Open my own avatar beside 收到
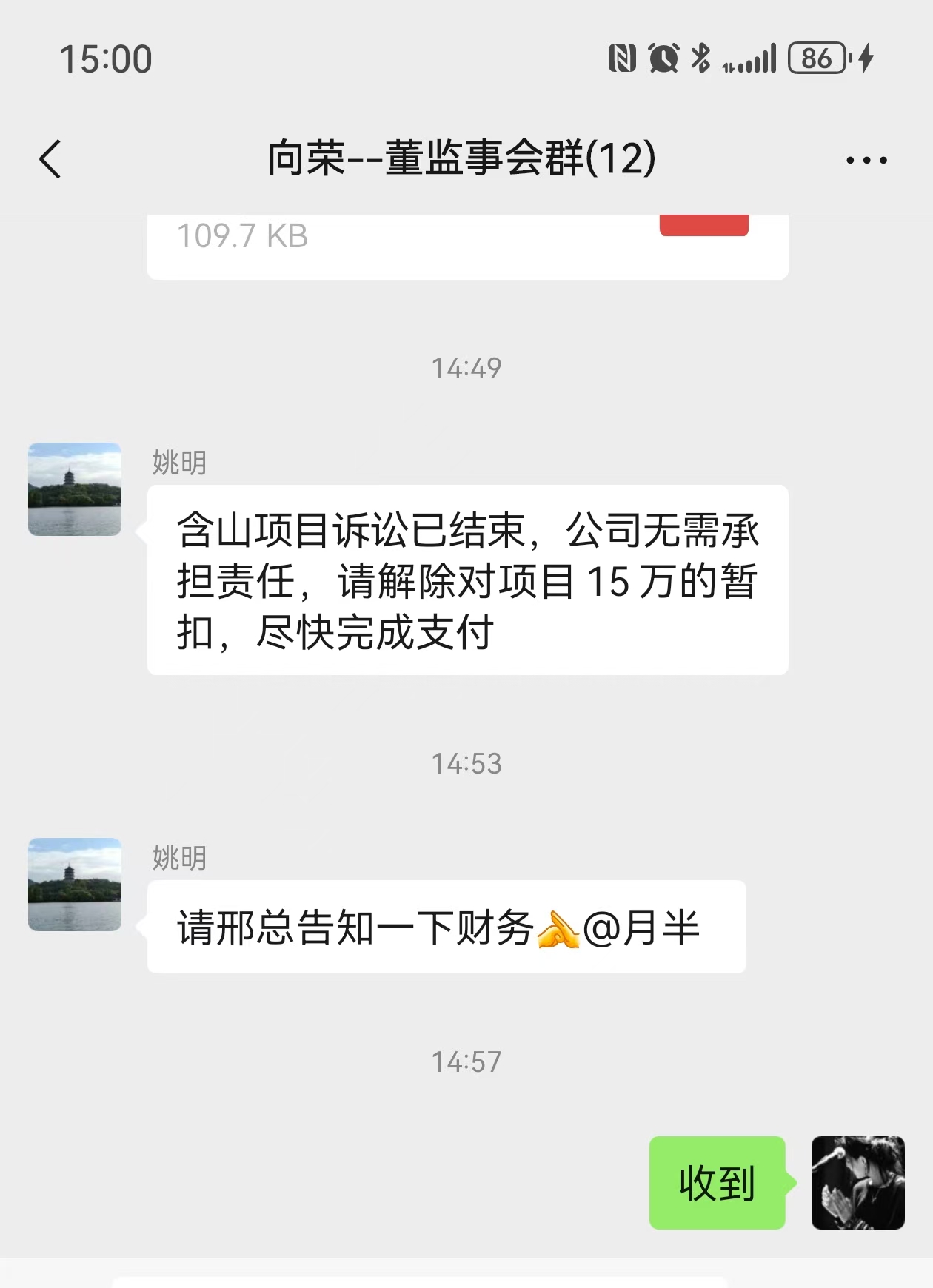The height and width of the screenshot is (1288, 933). coord(857,1183)
